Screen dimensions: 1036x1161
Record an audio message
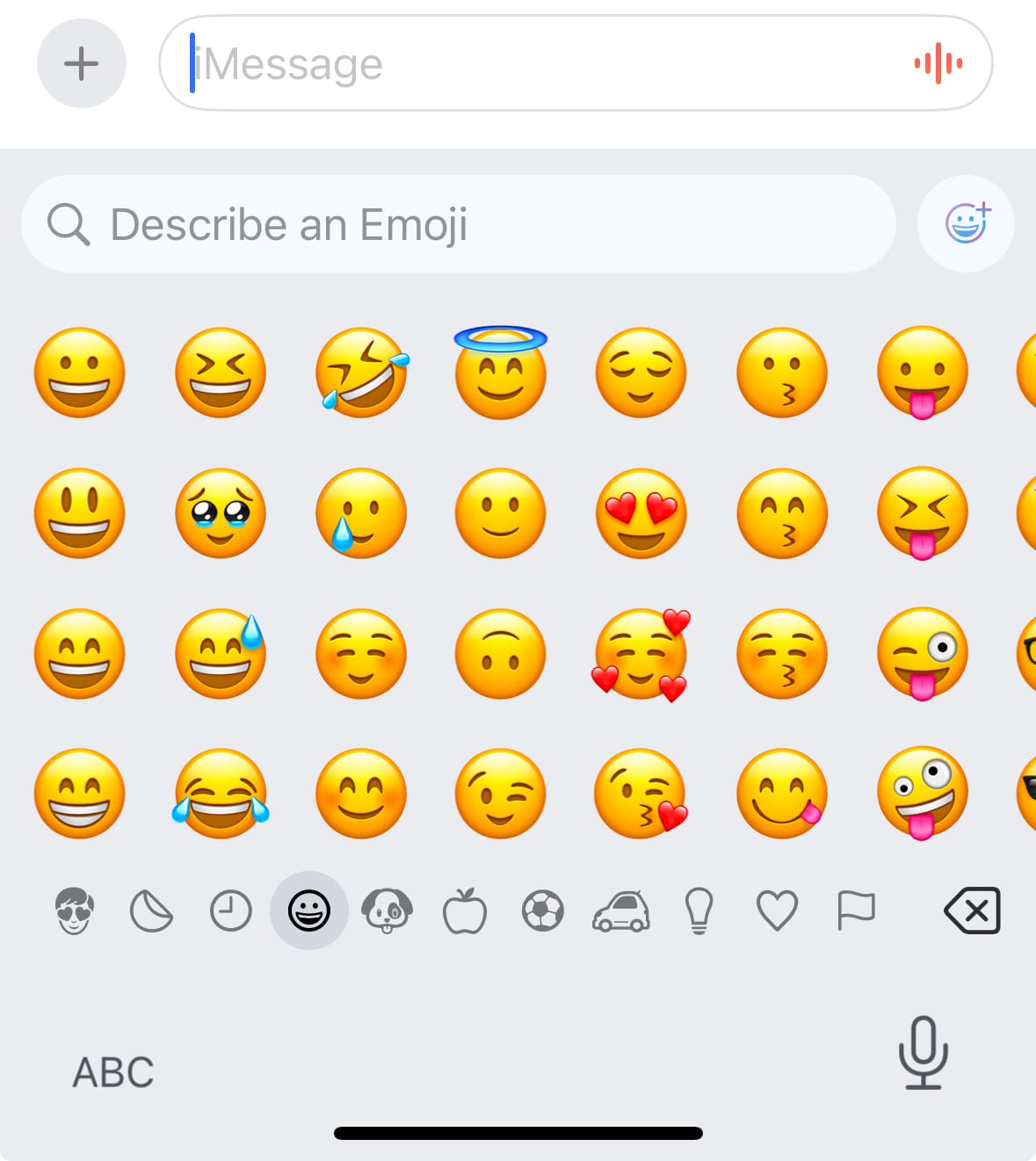click(x=938, y=63)
